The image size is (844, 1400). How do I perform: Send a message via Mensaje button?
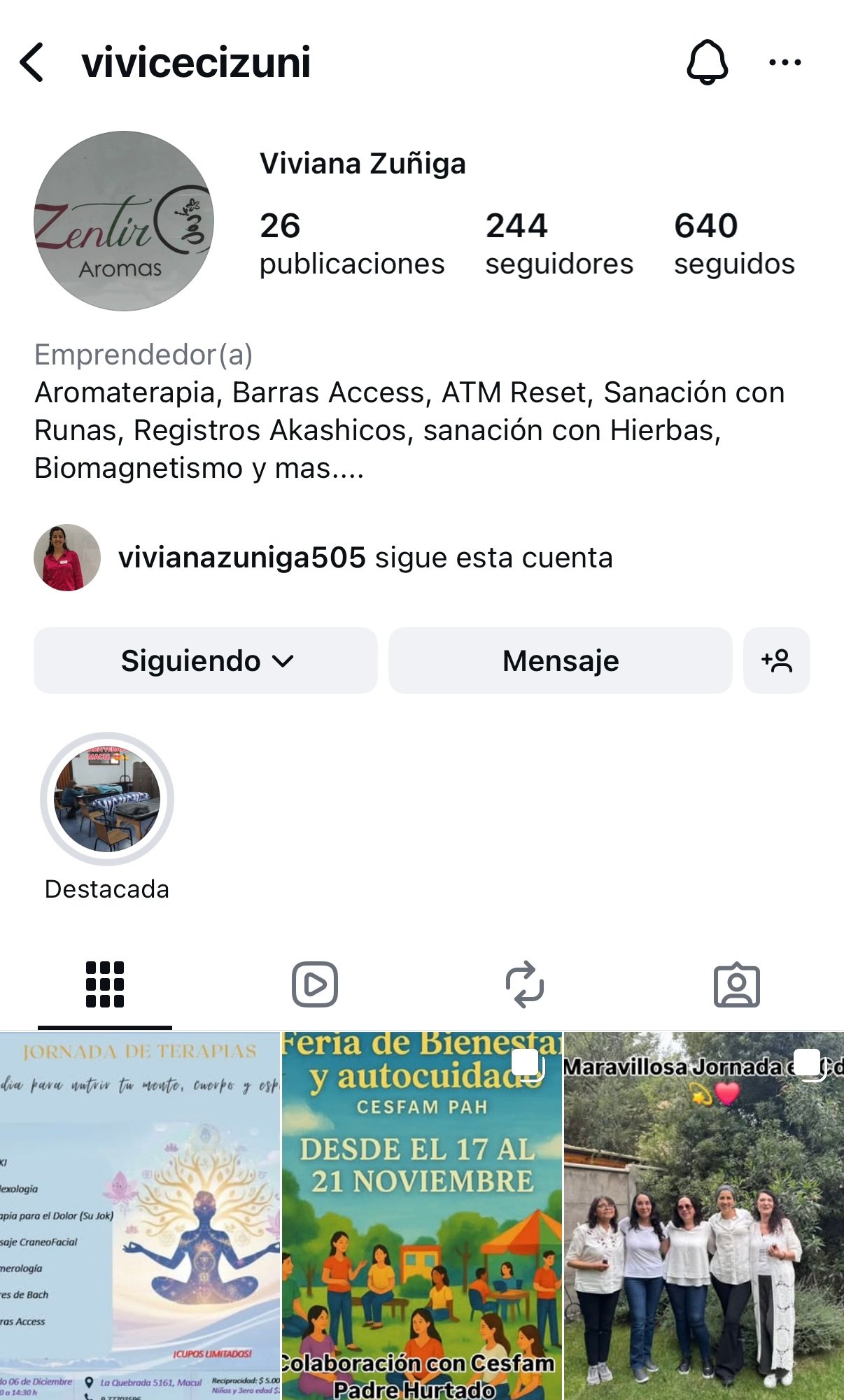[x=560, y=660]
